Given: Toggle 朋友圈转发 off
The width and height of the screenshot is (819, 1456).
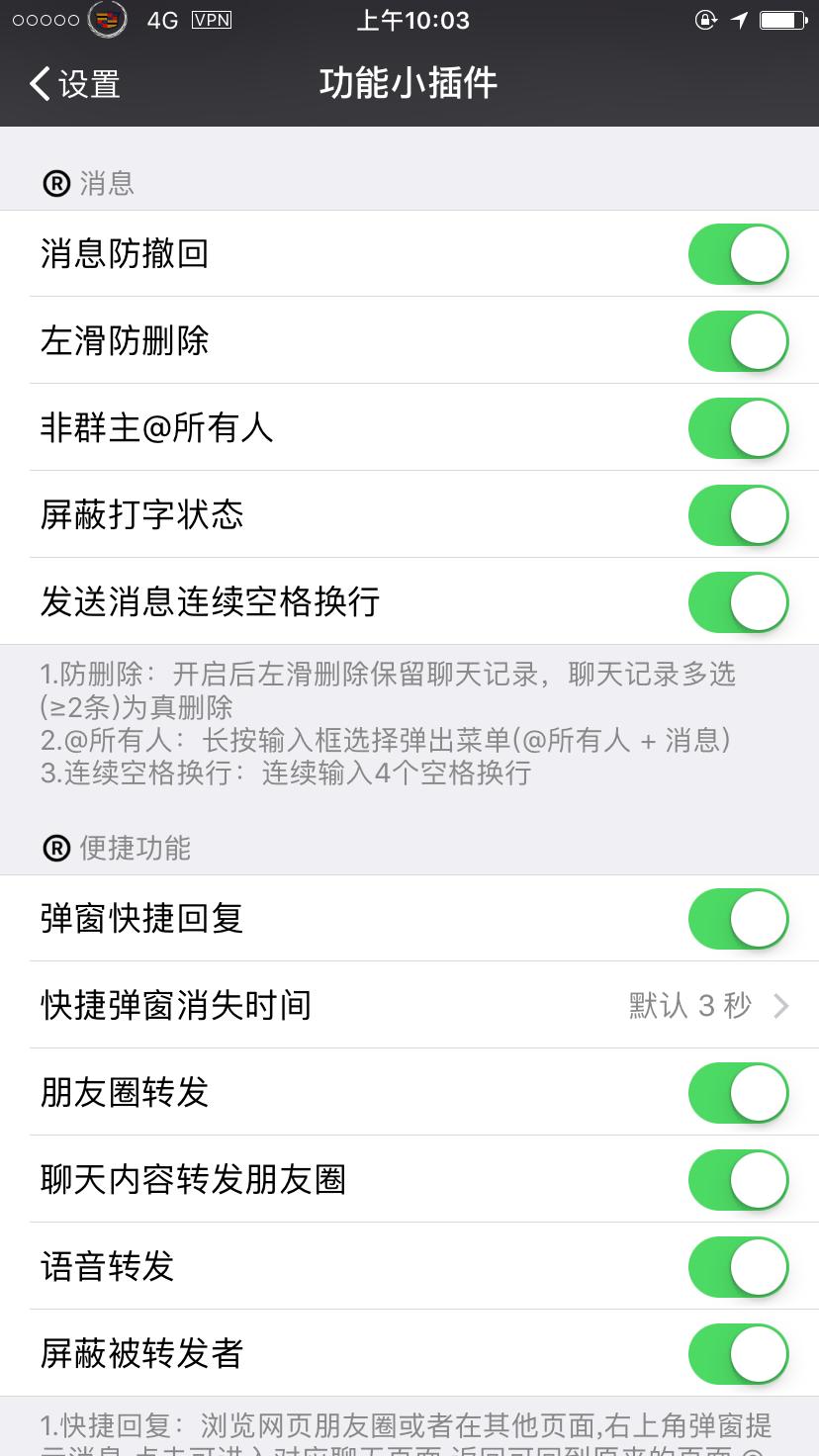Looking at the screenshot, I should point(739,1093).
